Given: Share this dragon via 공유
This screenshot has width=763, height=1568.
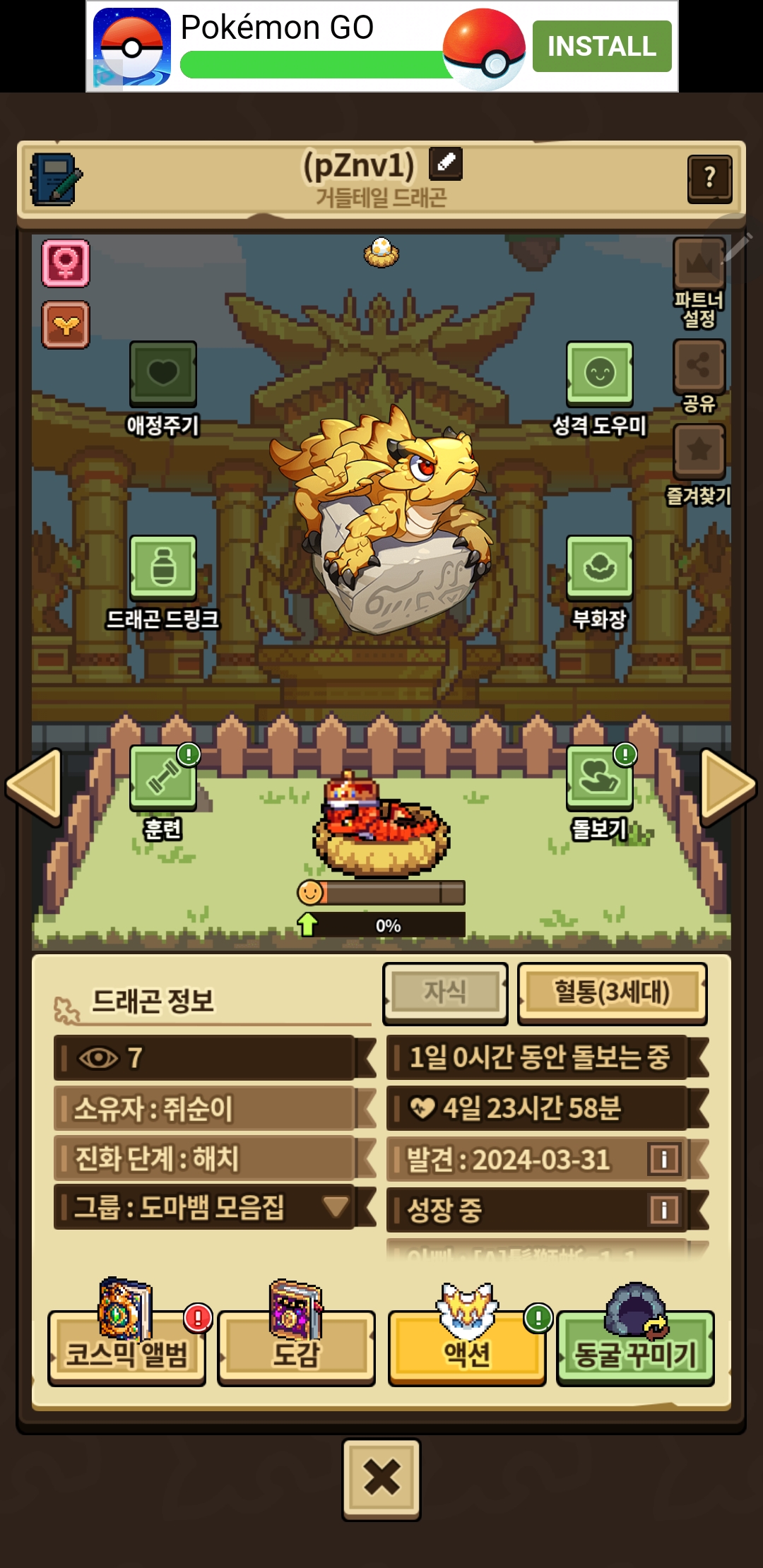Looking at the screenshot, I should click(699, 367).
